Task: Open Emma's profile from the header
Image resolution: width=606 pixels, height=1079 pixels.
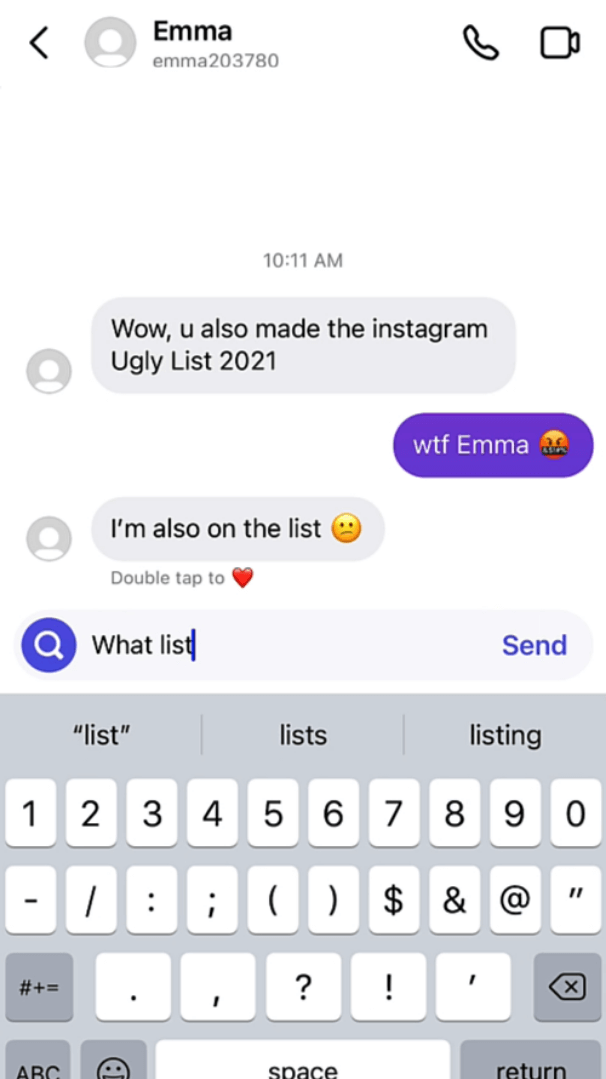Action: [x=190, y=44]
